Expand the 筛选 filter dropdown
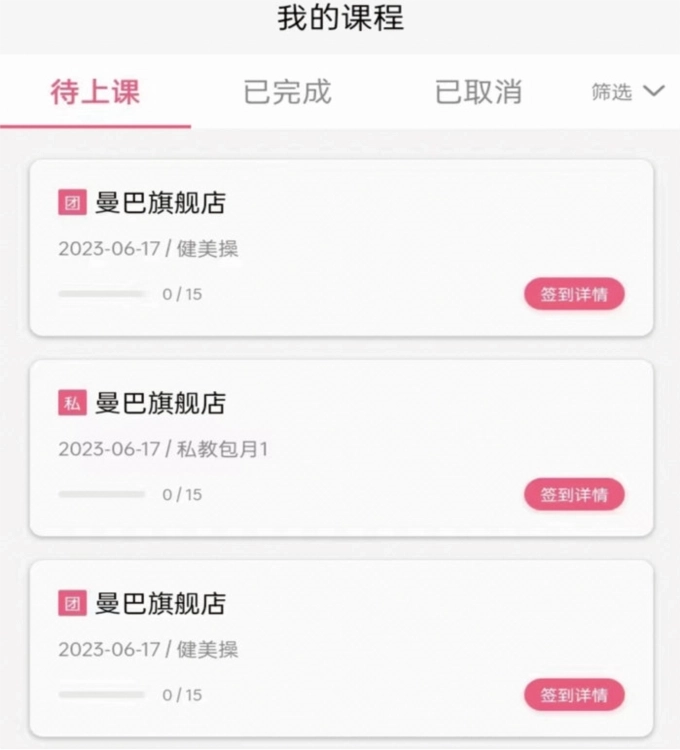 pos(627,92)
